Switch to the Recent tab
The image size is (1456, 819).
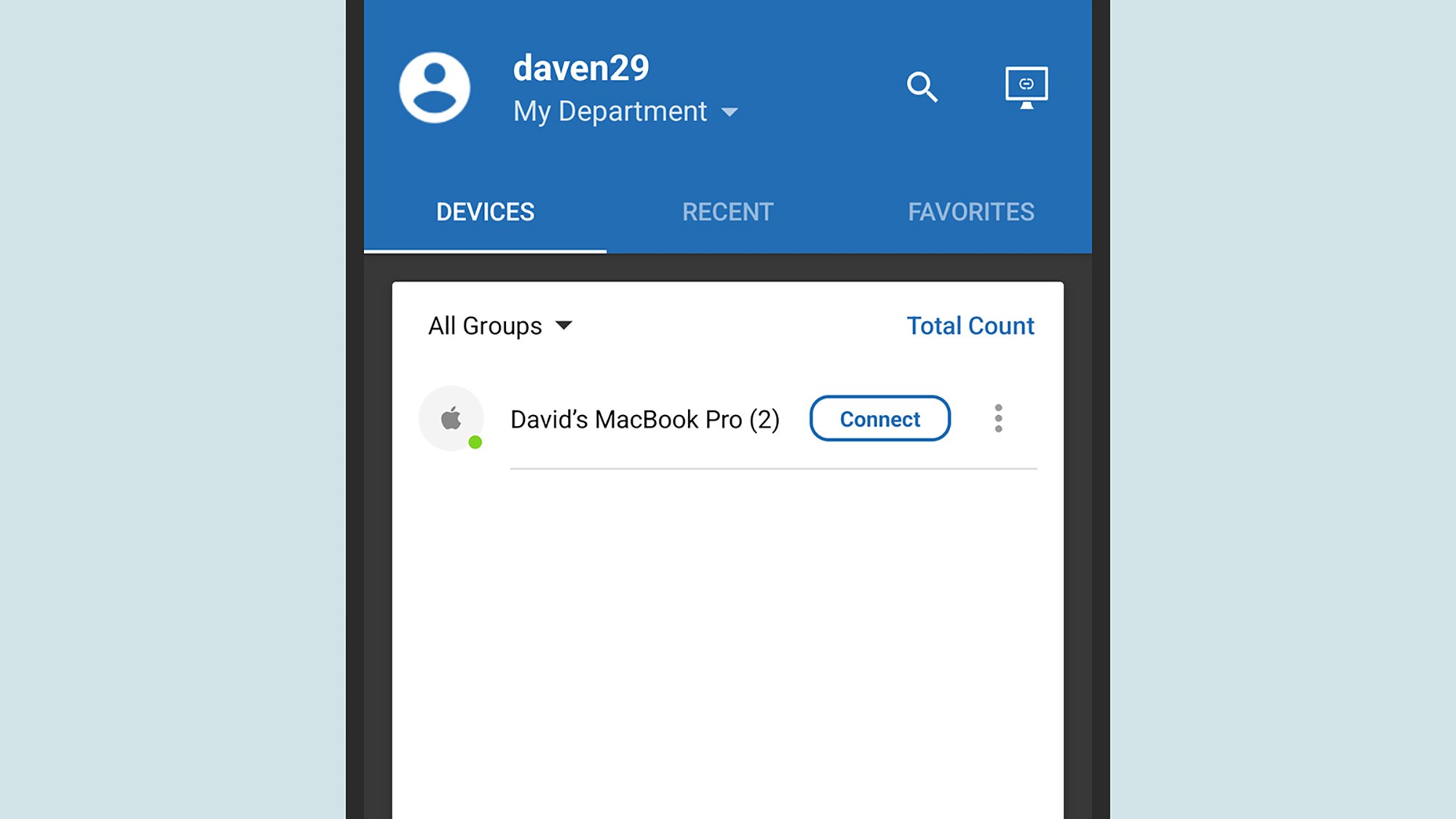(x=727, y=212)
